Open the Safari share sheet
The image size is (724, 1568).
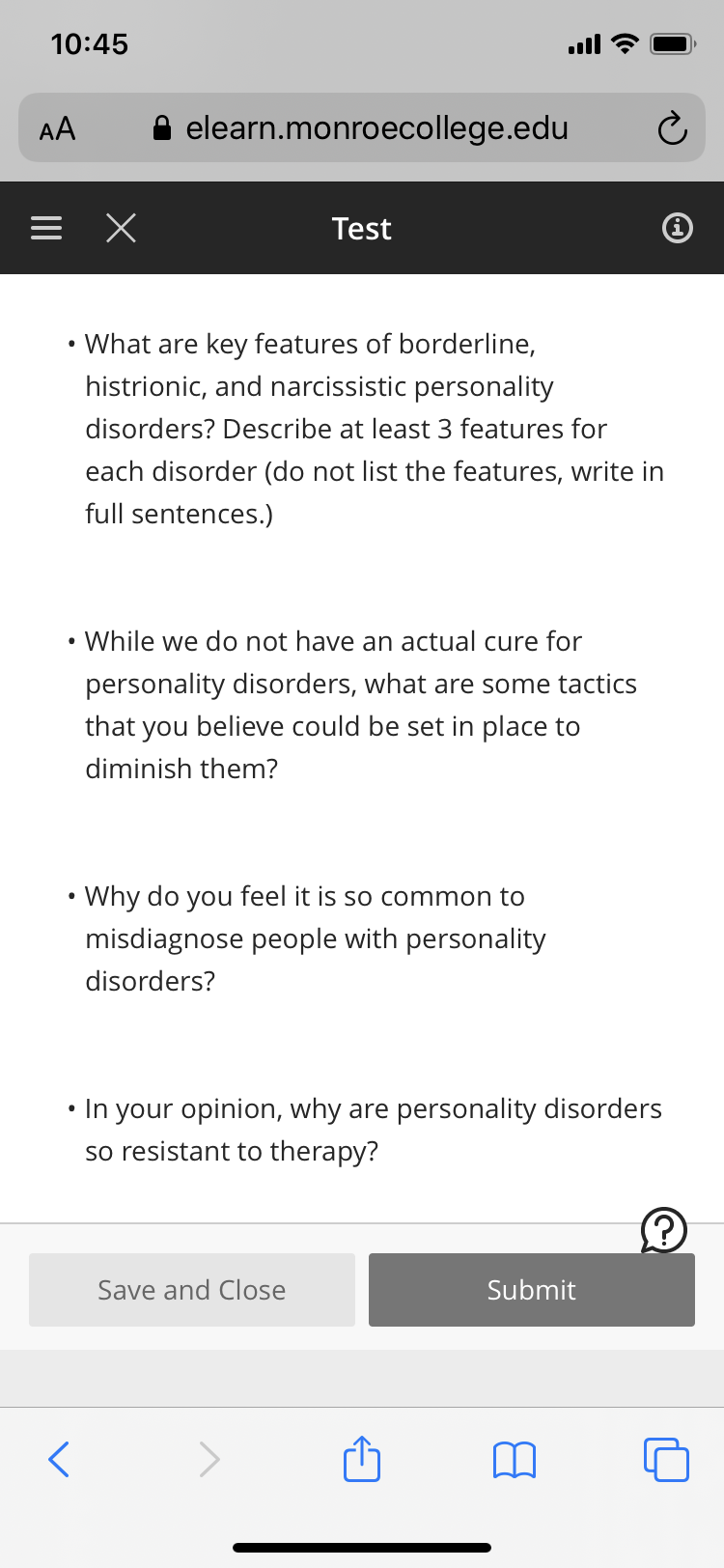pyautogui.click(x=362, y=1457)
